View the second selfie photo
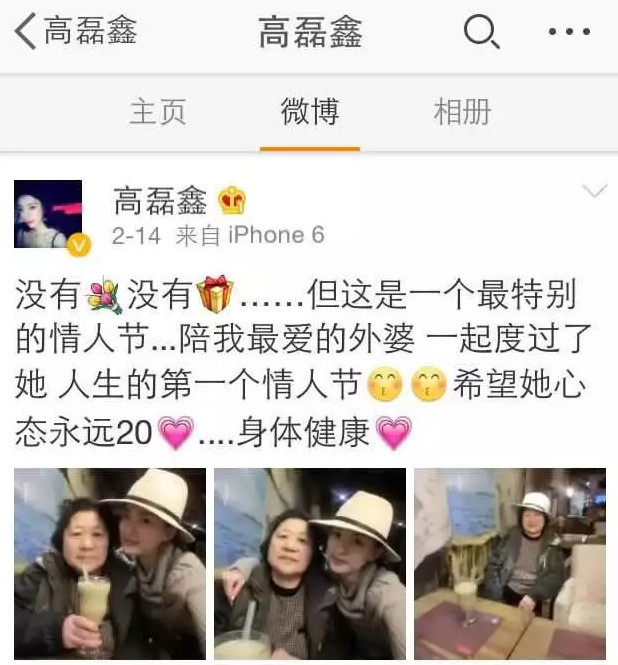Image resolution: width=618 pixels, height=665 pixels. click(x=310, y=563)
